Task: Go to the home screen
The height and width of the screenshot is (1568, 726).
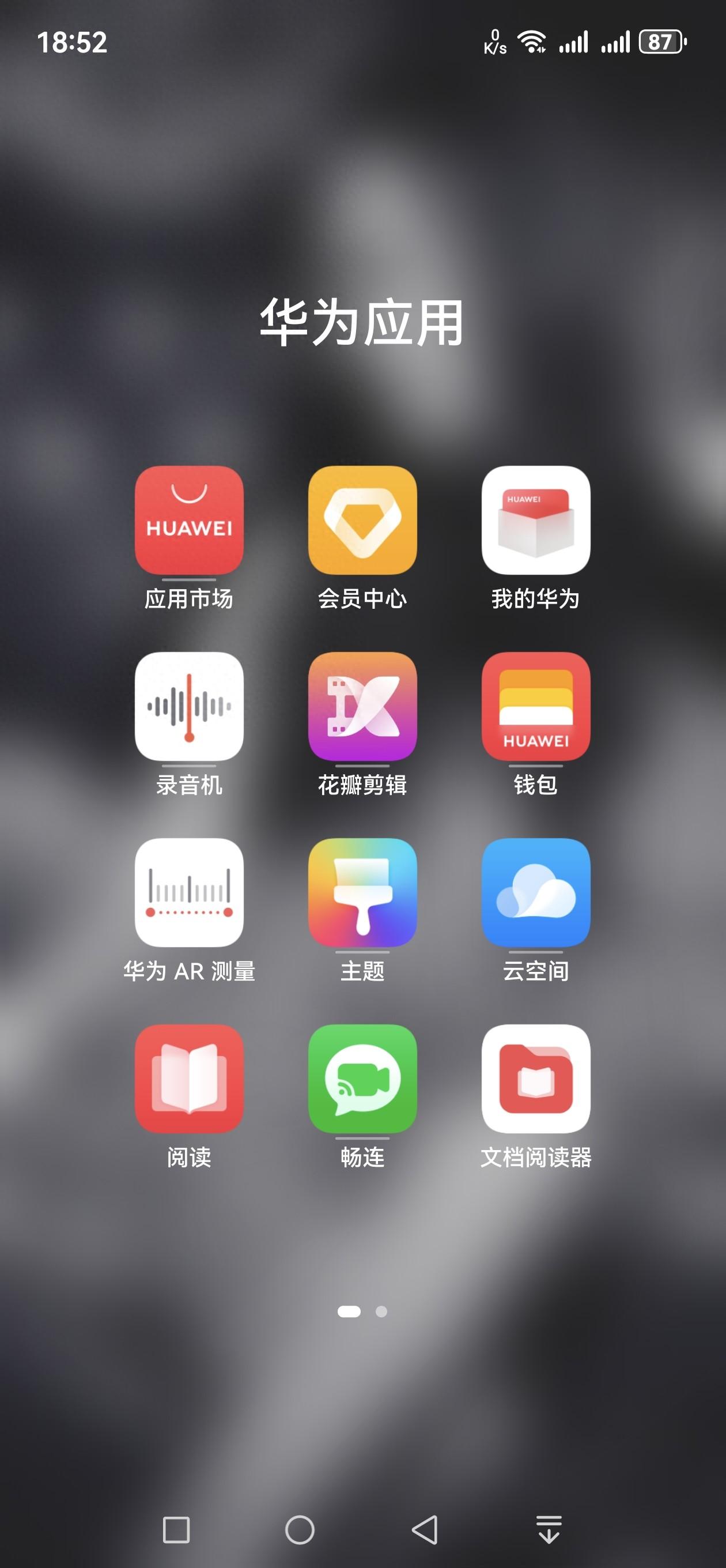Action: point(300,1529)
